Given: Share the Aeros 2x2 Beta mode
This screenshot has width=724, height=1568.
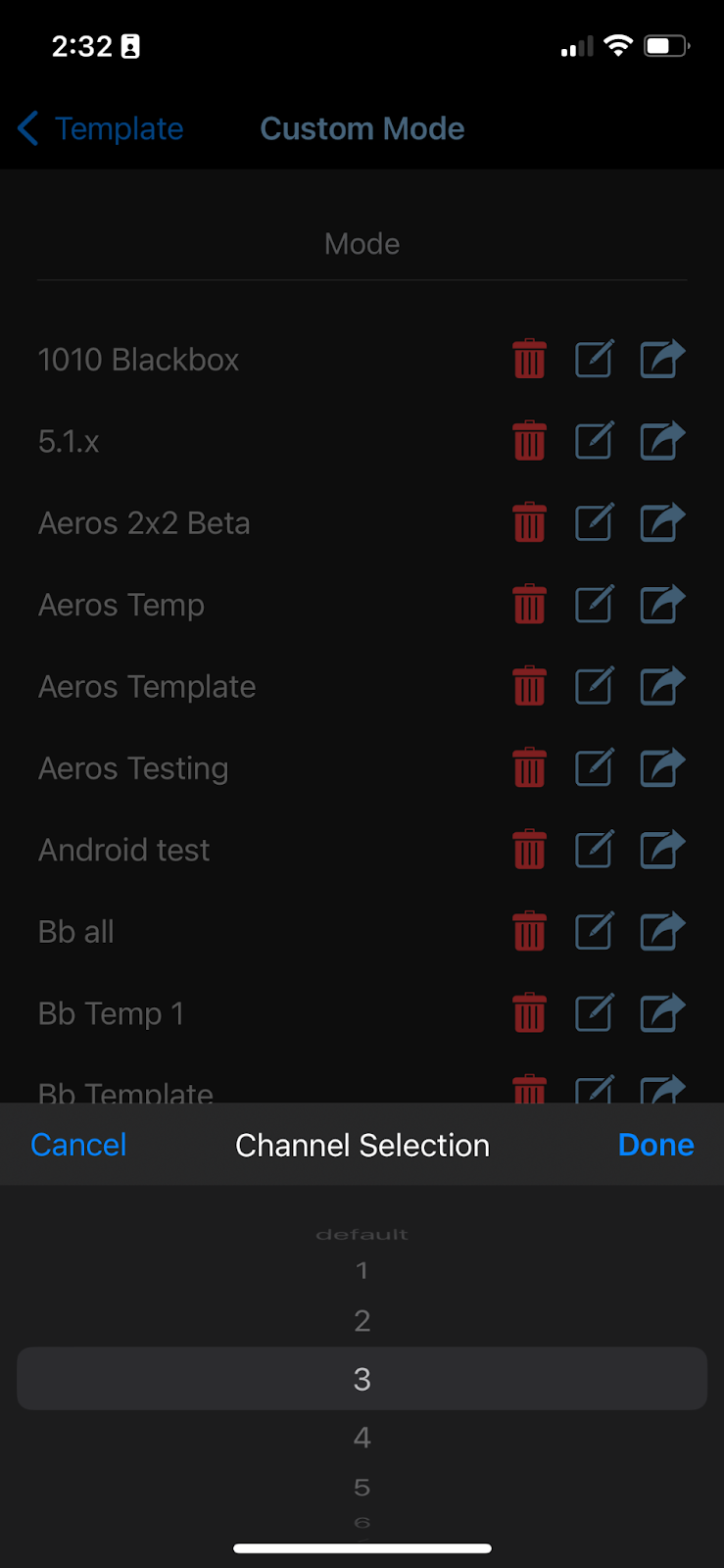Looking at the screenshot, I should [662, 522].
